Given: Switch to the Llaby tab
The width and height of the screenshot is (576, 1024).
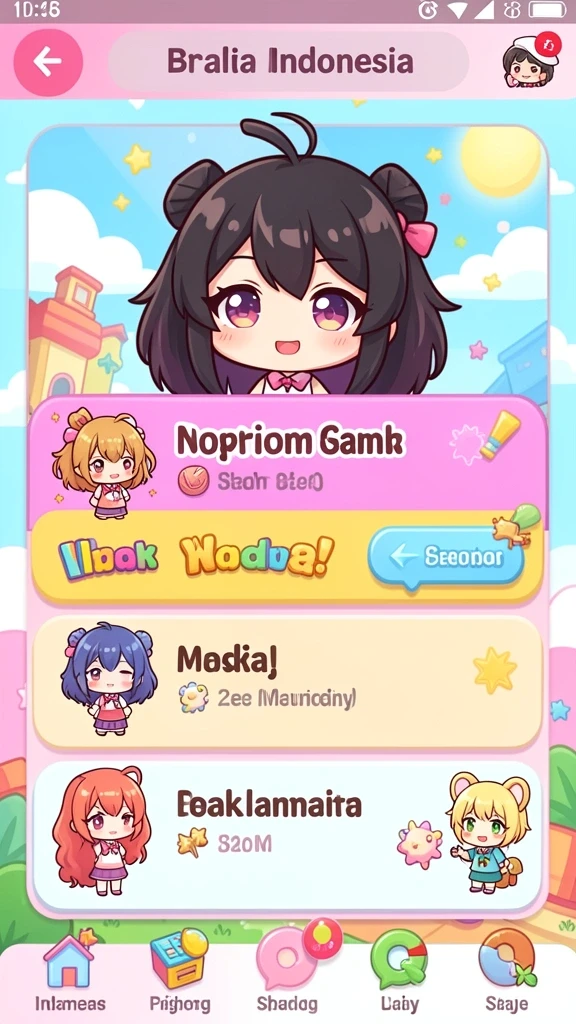Looking at the screenshot, I should (398, 973).
